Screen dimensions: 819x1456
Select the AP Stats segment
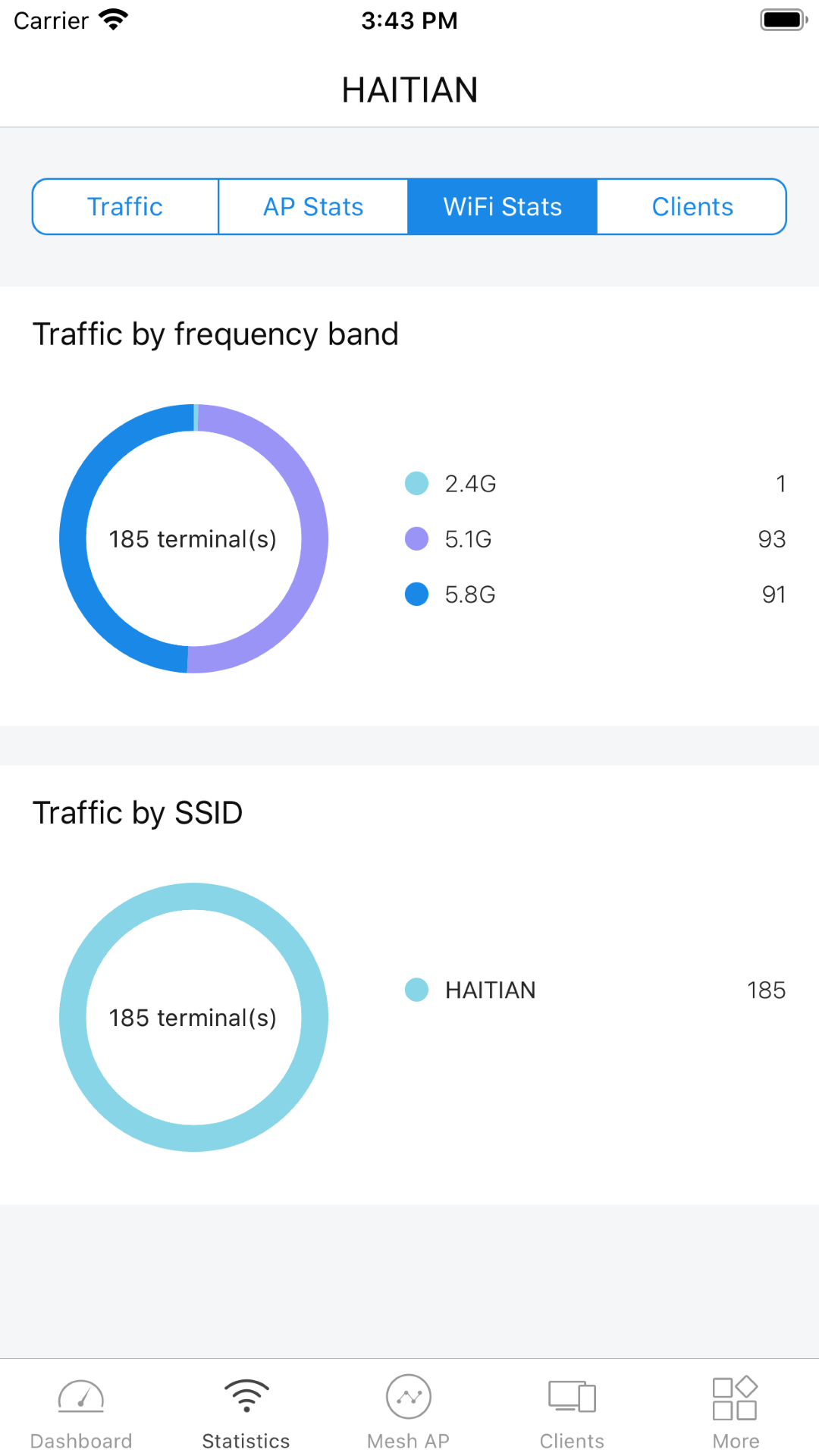pos(313,207)
